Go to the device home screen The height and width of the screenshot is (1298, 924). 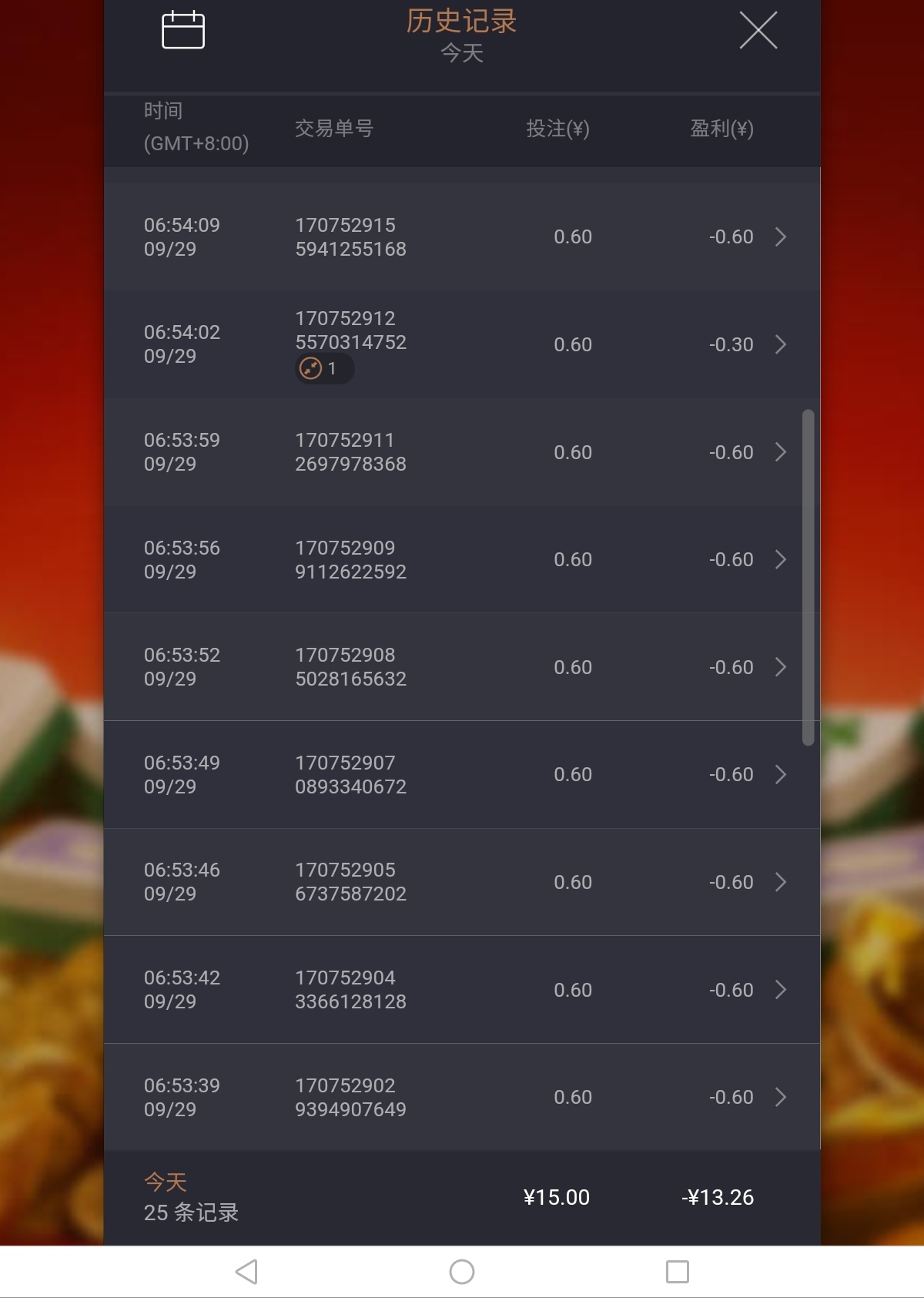[462, 1272]
